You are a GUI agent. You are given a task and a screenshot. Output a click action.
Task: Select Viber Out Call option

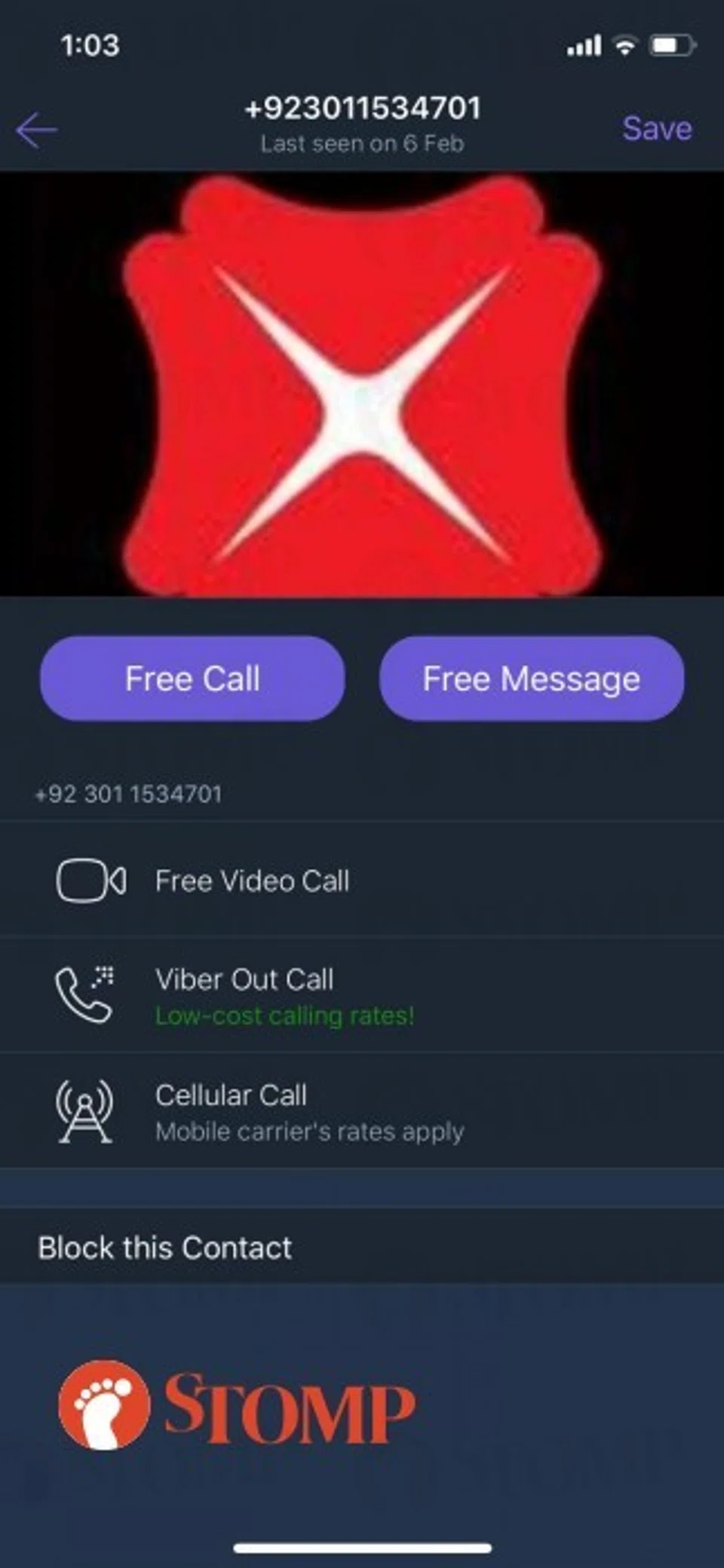244,995
